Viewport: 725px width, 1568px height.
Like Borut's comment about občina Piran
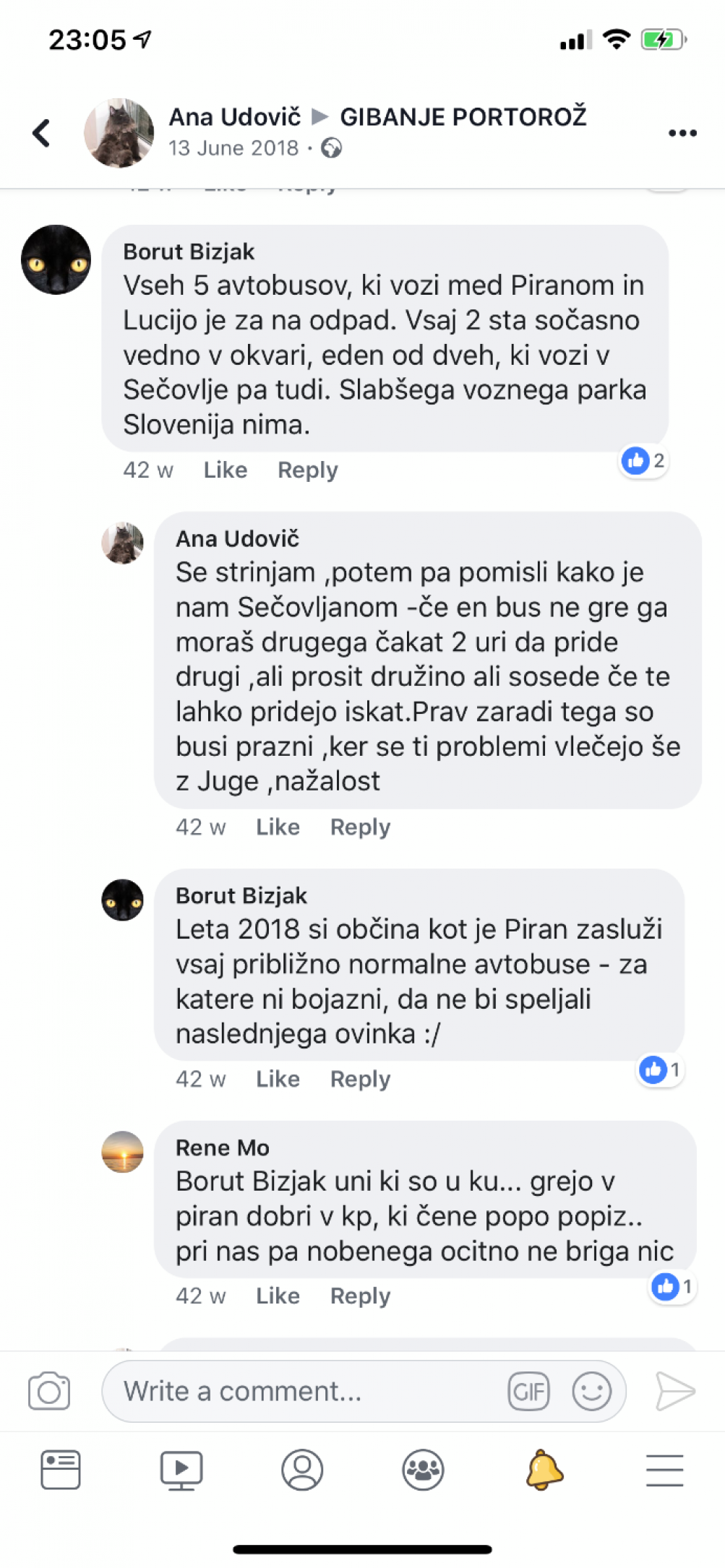(x=278, y=1080)
